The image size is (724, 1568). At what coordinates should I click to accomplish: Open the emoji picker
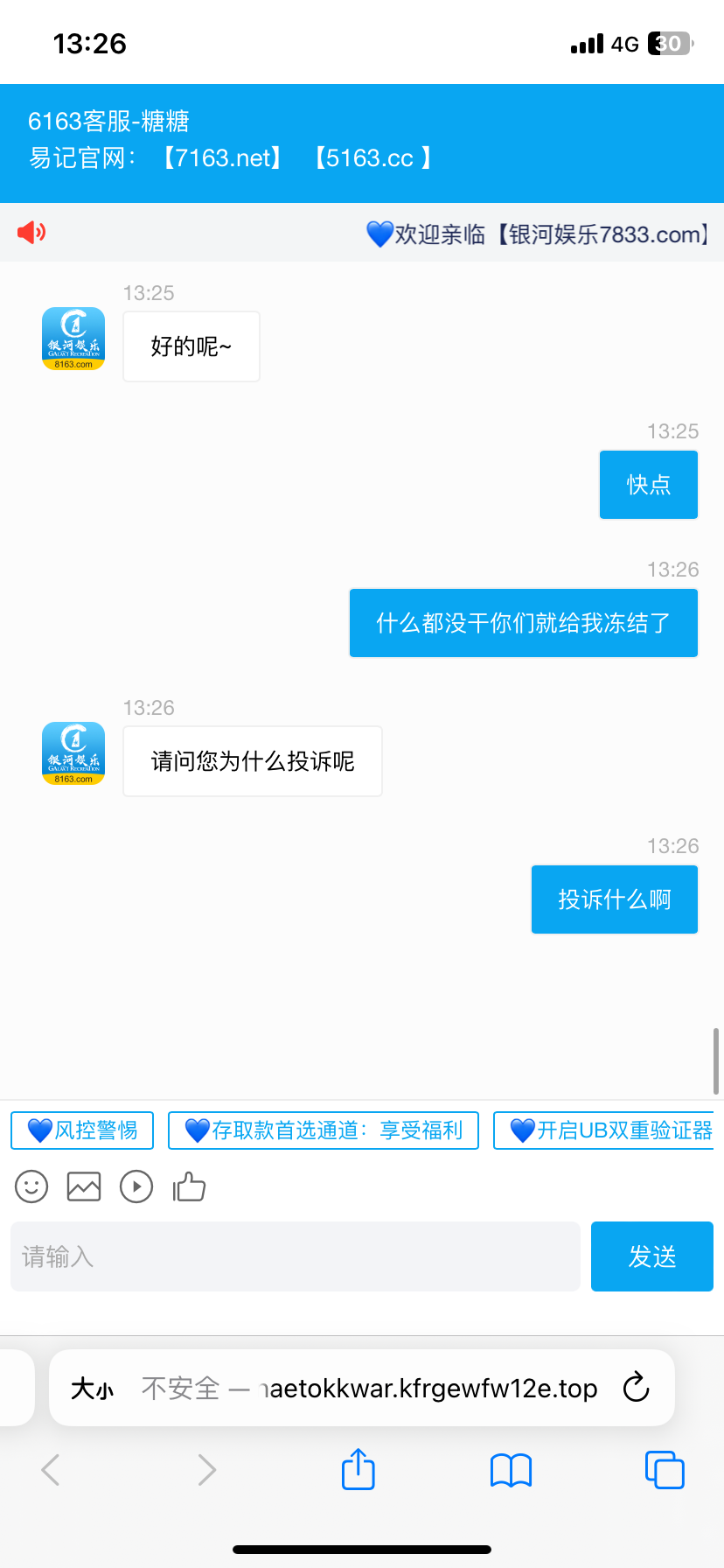click(31, 1186)
